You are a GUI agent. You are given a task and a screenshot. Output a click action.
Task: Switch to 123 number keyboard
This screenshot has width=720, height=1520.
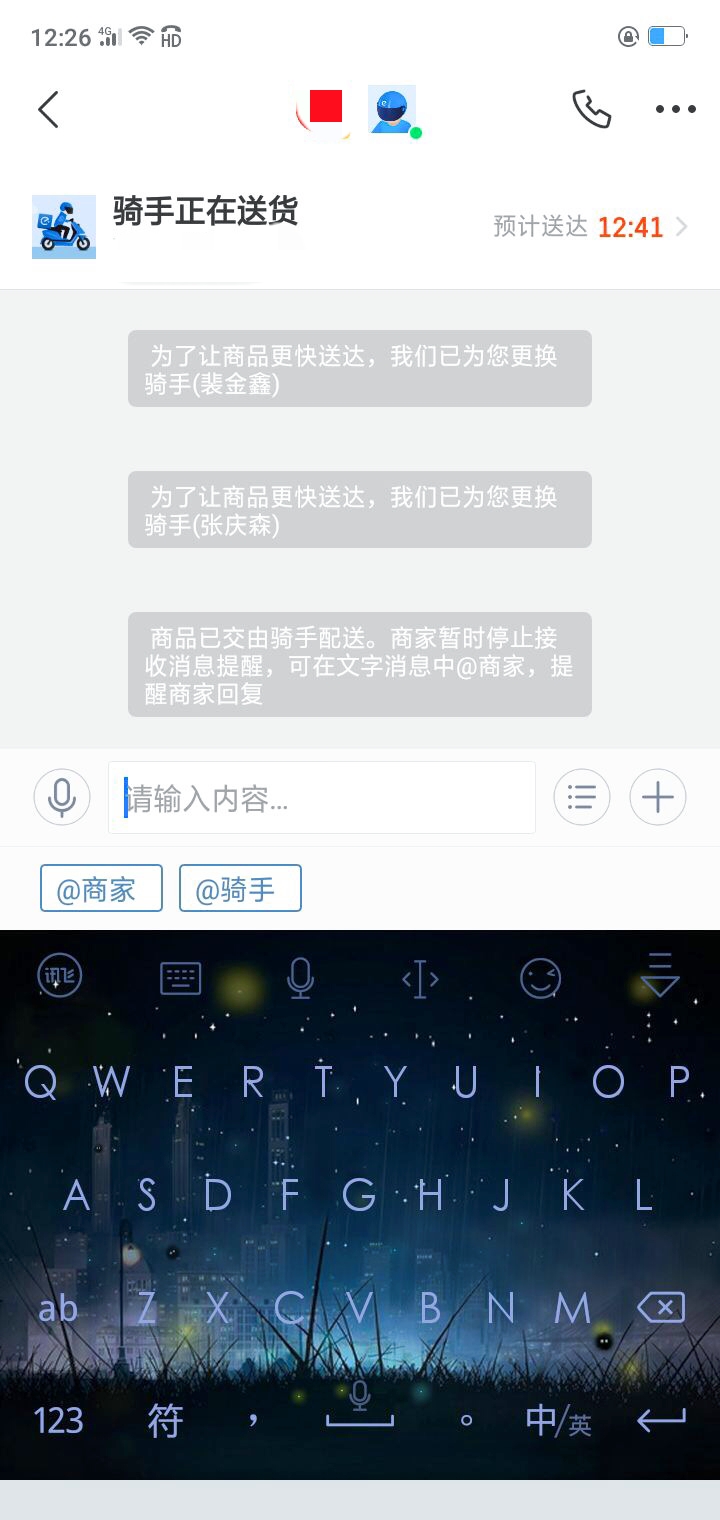tap(58, 1420)
